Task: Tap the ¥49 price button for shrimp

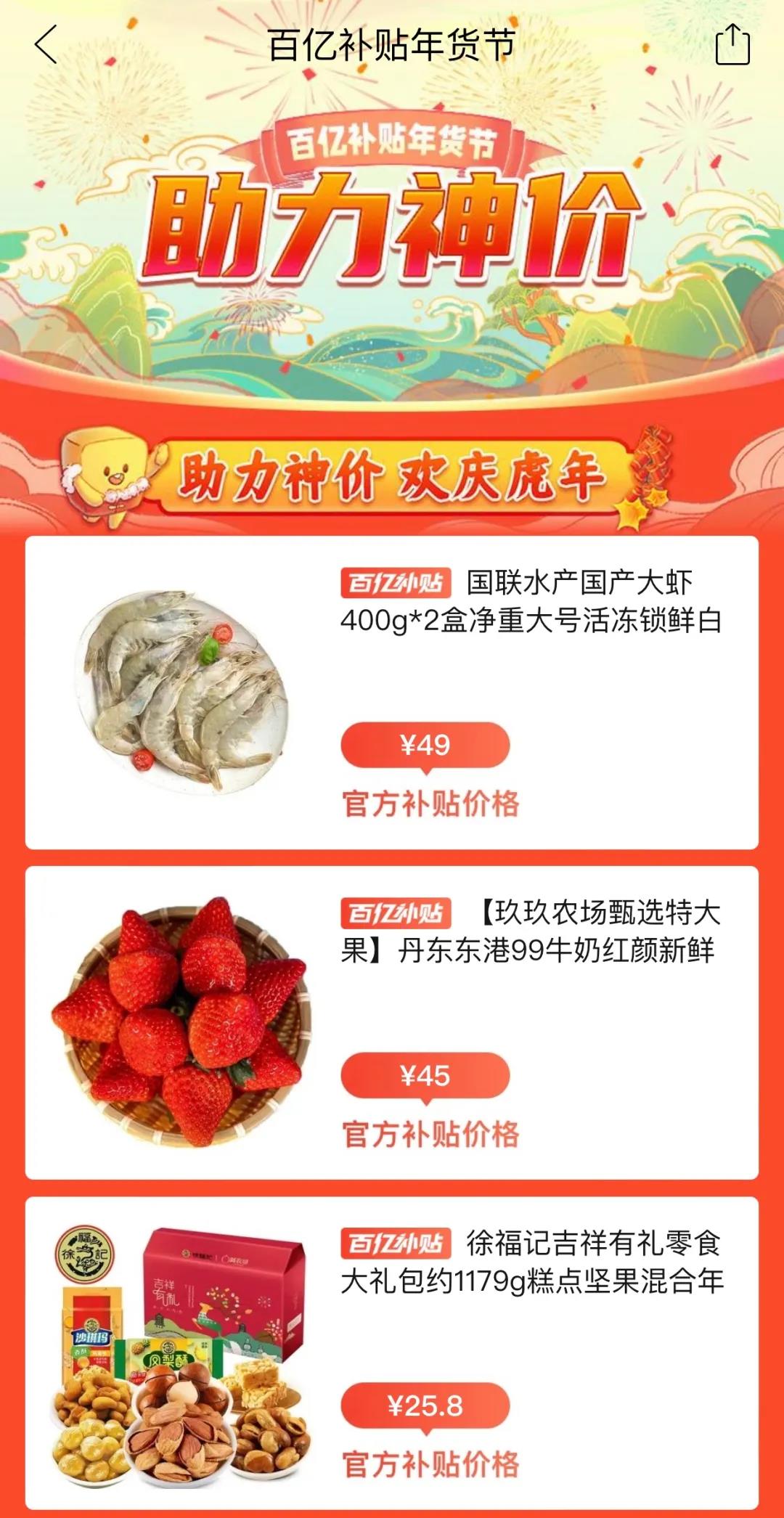Action: pyautogui.click(x=425, y=745)
